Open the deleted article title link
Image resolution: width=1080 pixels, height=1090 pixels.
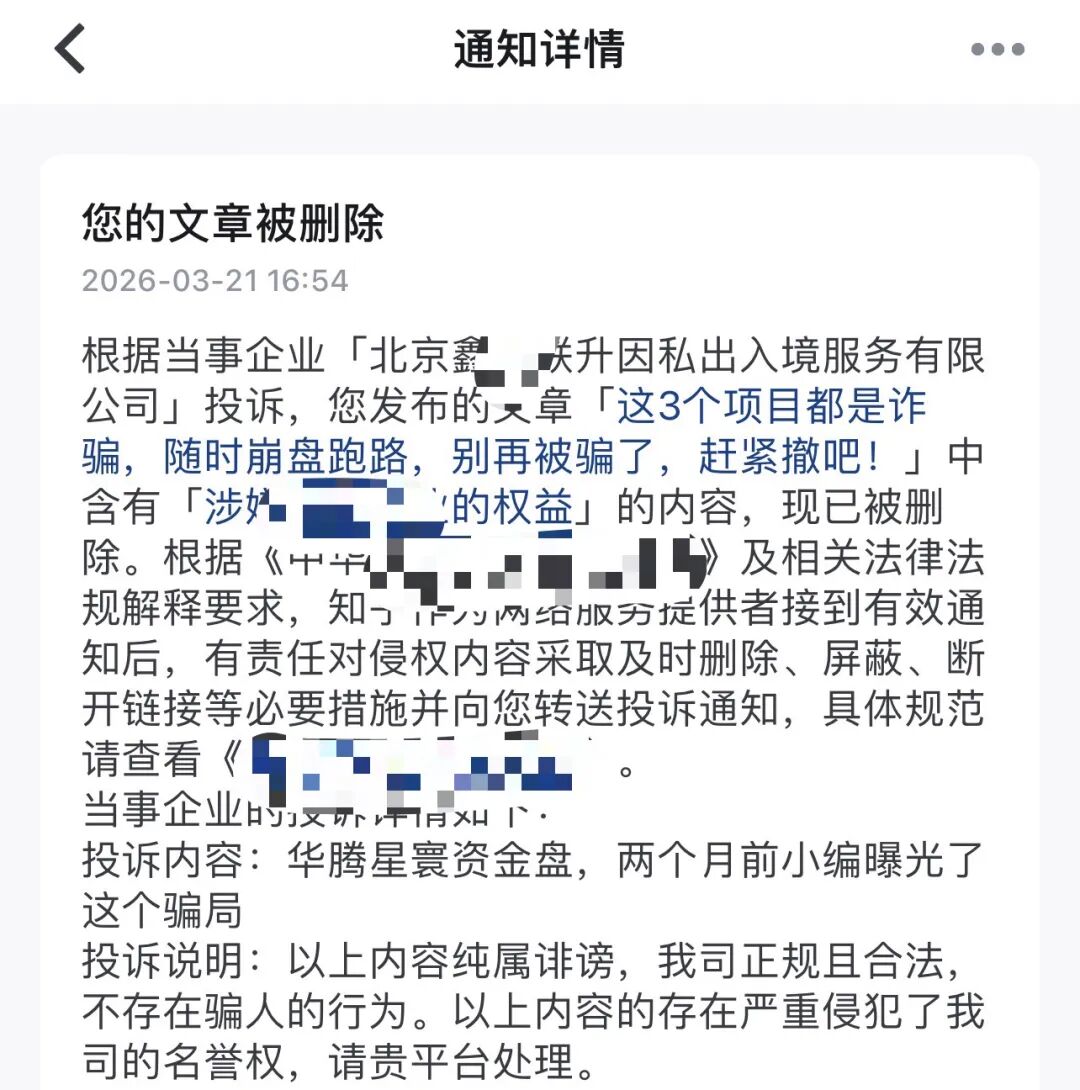(500, 457)
